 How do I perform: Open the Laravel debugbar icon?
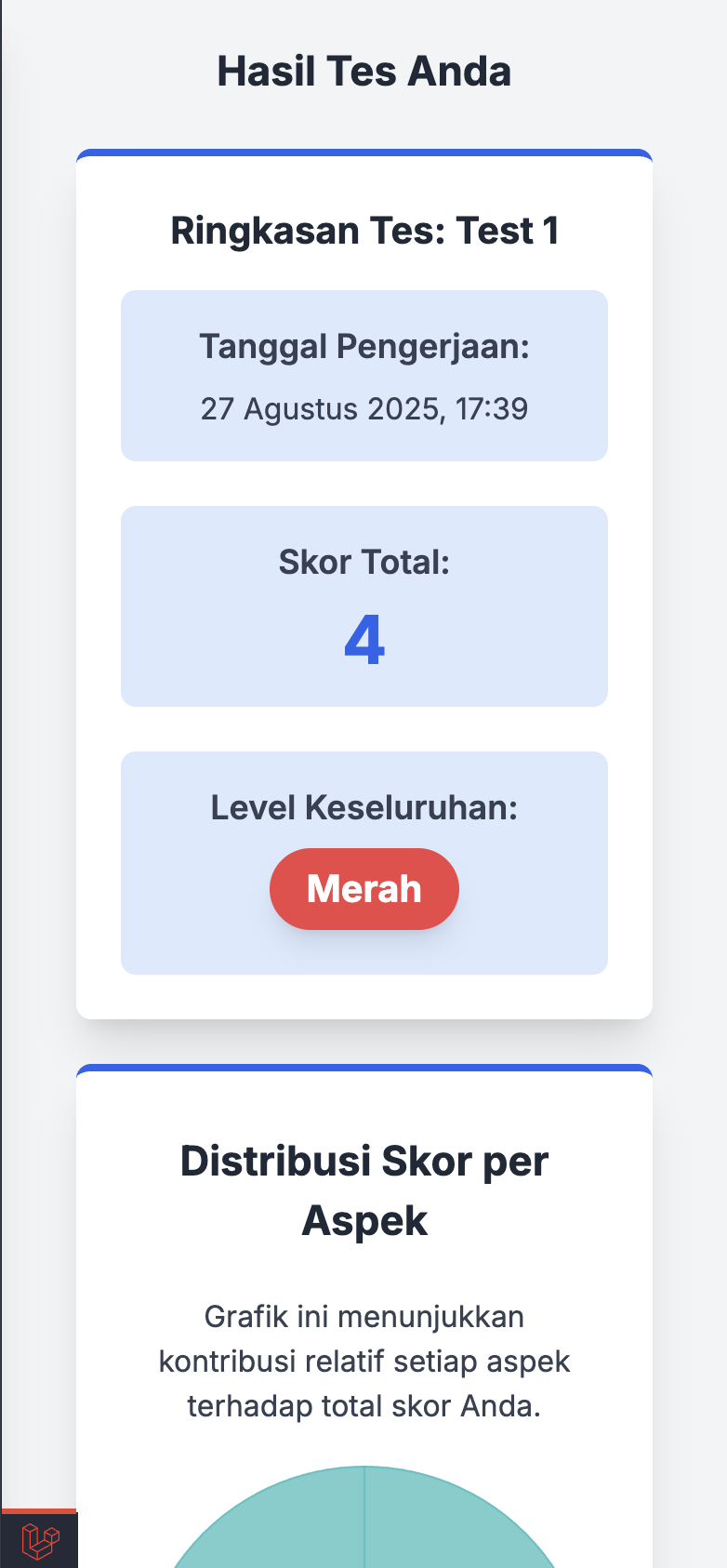point(40,1541)
